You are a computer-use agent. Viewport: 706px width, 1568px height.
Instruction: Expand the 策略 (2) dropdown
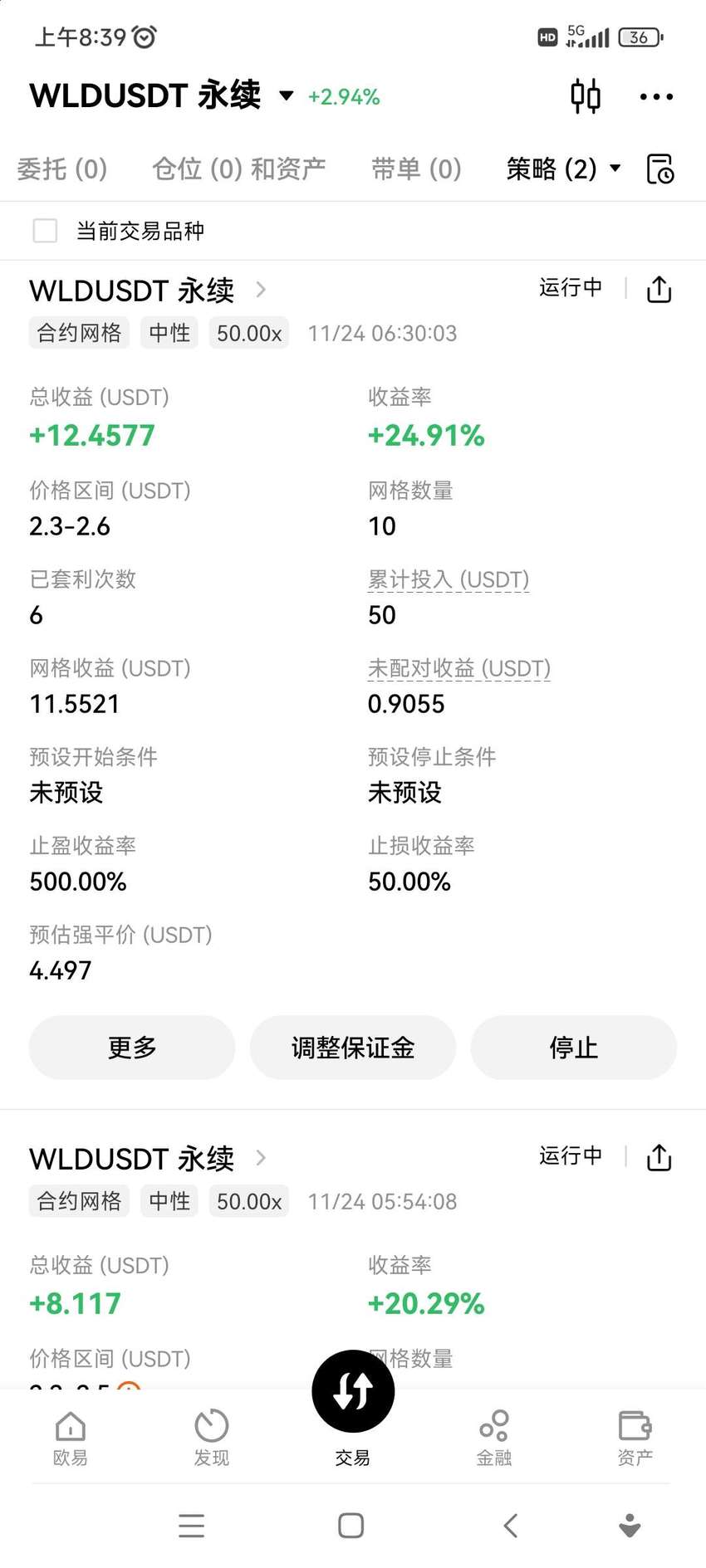[x=564, y=169]
